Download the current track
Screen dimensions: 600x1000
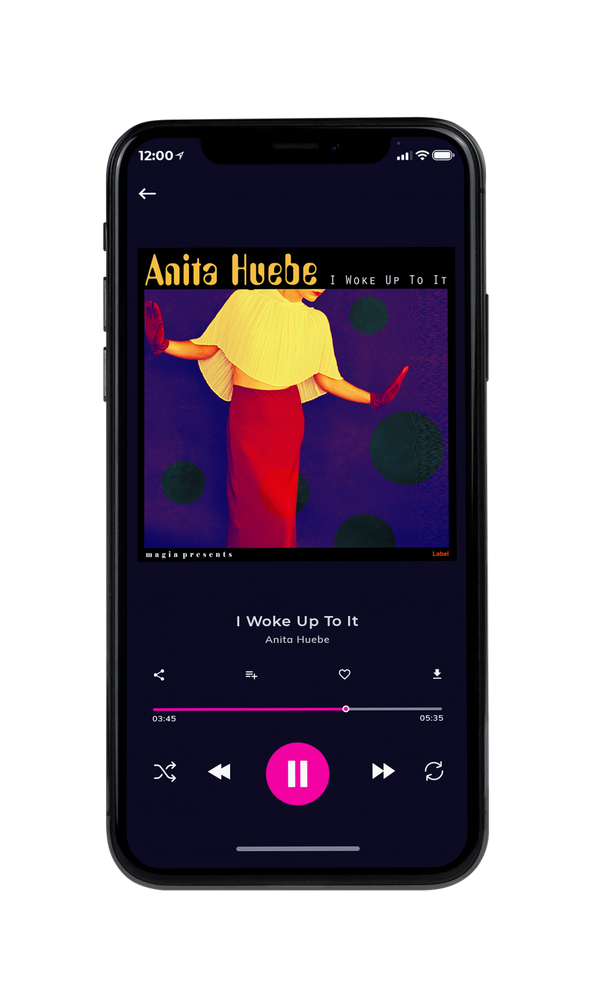click(x=437, y=674)
